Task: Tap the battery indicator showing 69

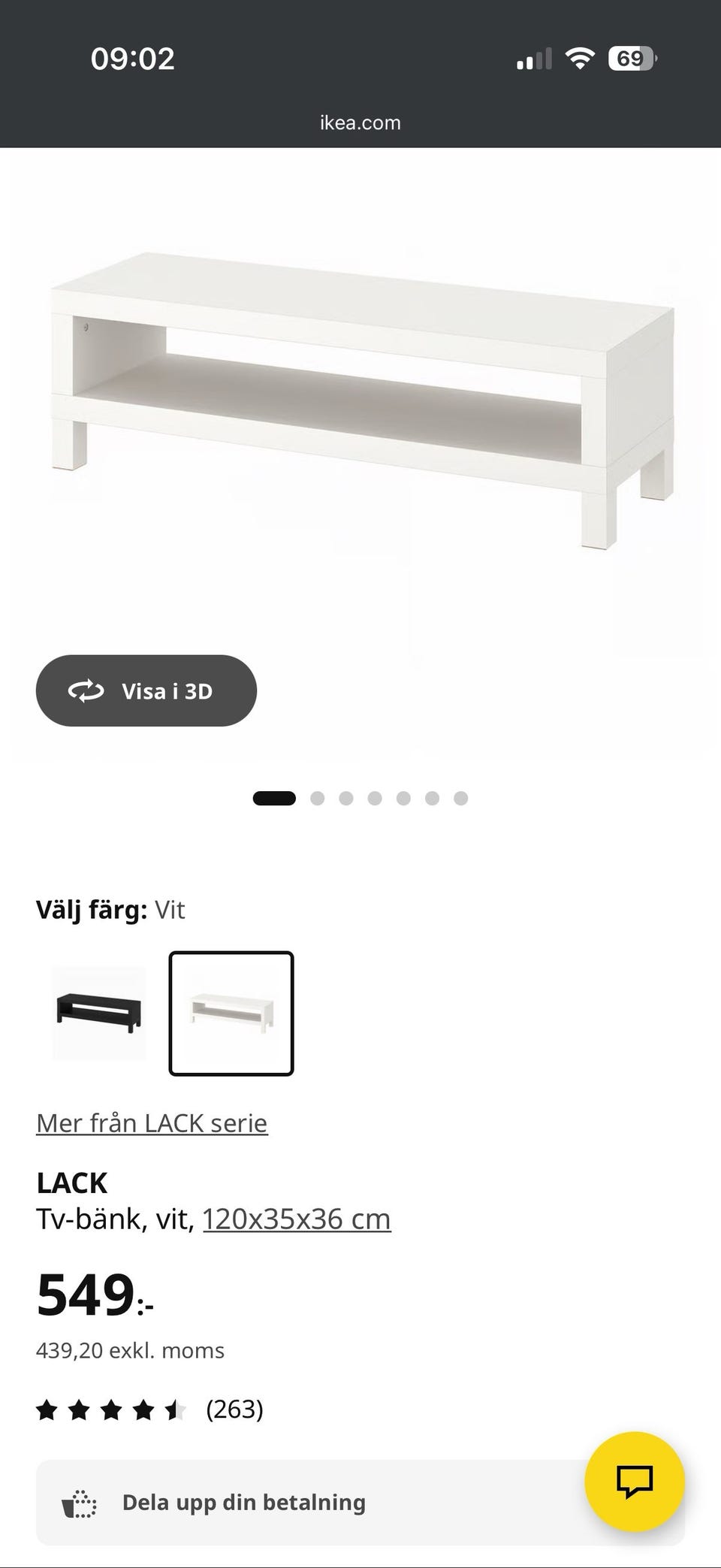Action: 631,57
